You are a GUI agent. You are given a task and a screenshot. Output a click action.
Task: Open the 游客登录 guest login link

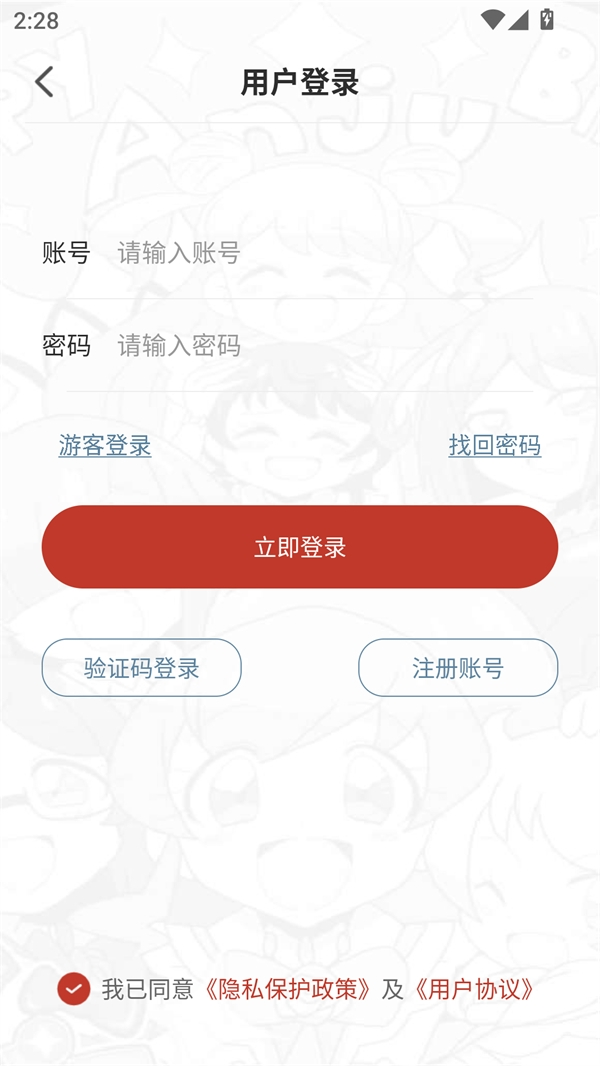pyautogui.click(x=105, y=446)
